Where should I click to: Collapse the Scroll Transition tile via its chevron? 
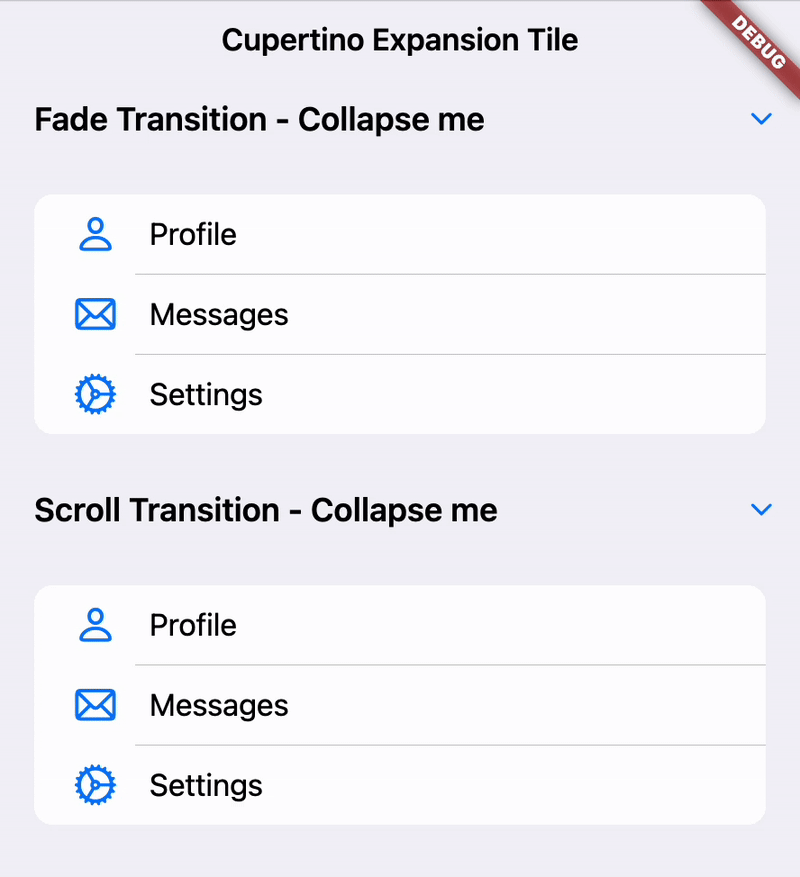pyautogui.click(x=761, y=510)
